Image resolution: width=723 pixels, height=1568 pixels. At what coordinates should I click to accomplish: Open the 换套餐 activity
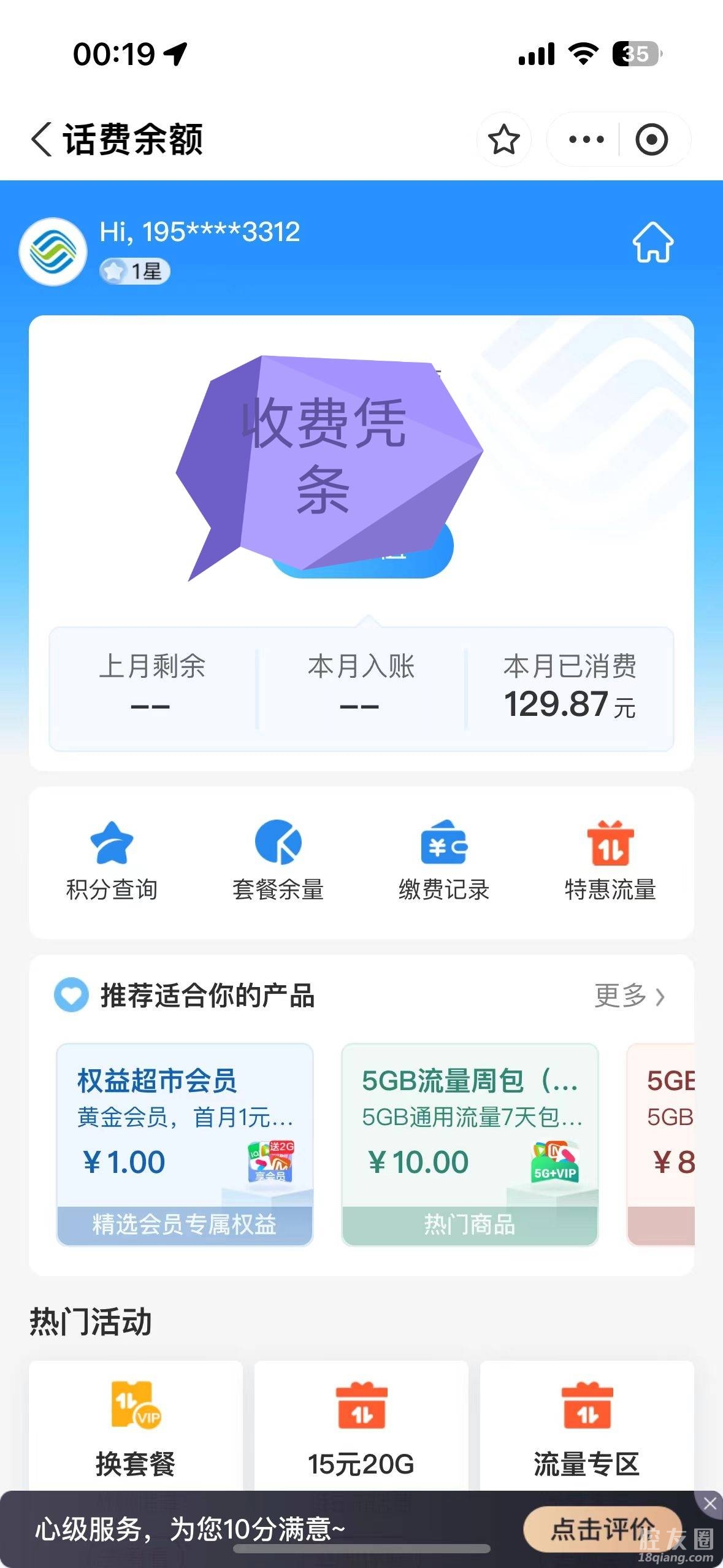(x=136, y=1429)
